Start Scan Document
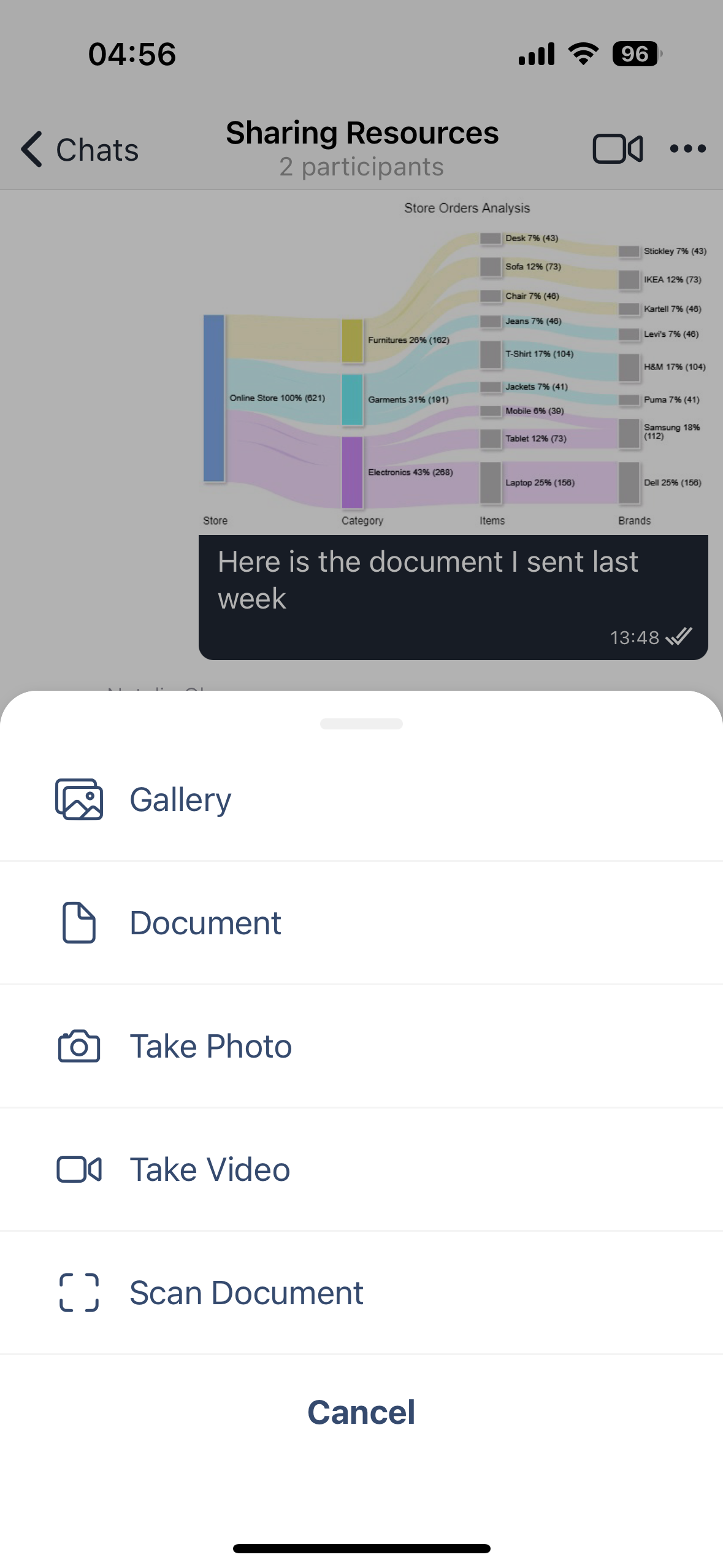 click(x=361, y=1293)
